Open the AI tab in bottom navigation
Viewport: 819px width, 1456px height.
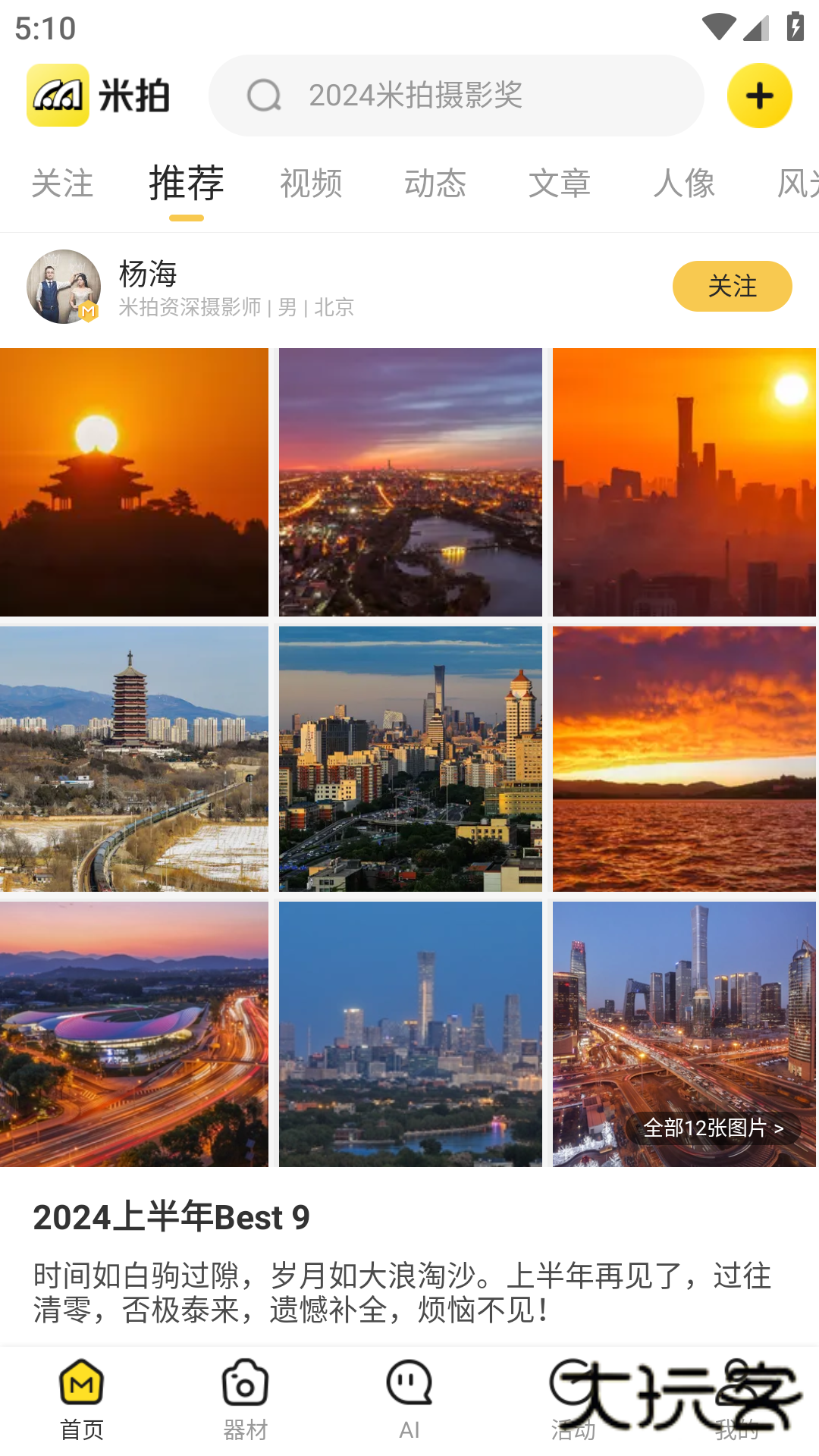[409, 1401]
